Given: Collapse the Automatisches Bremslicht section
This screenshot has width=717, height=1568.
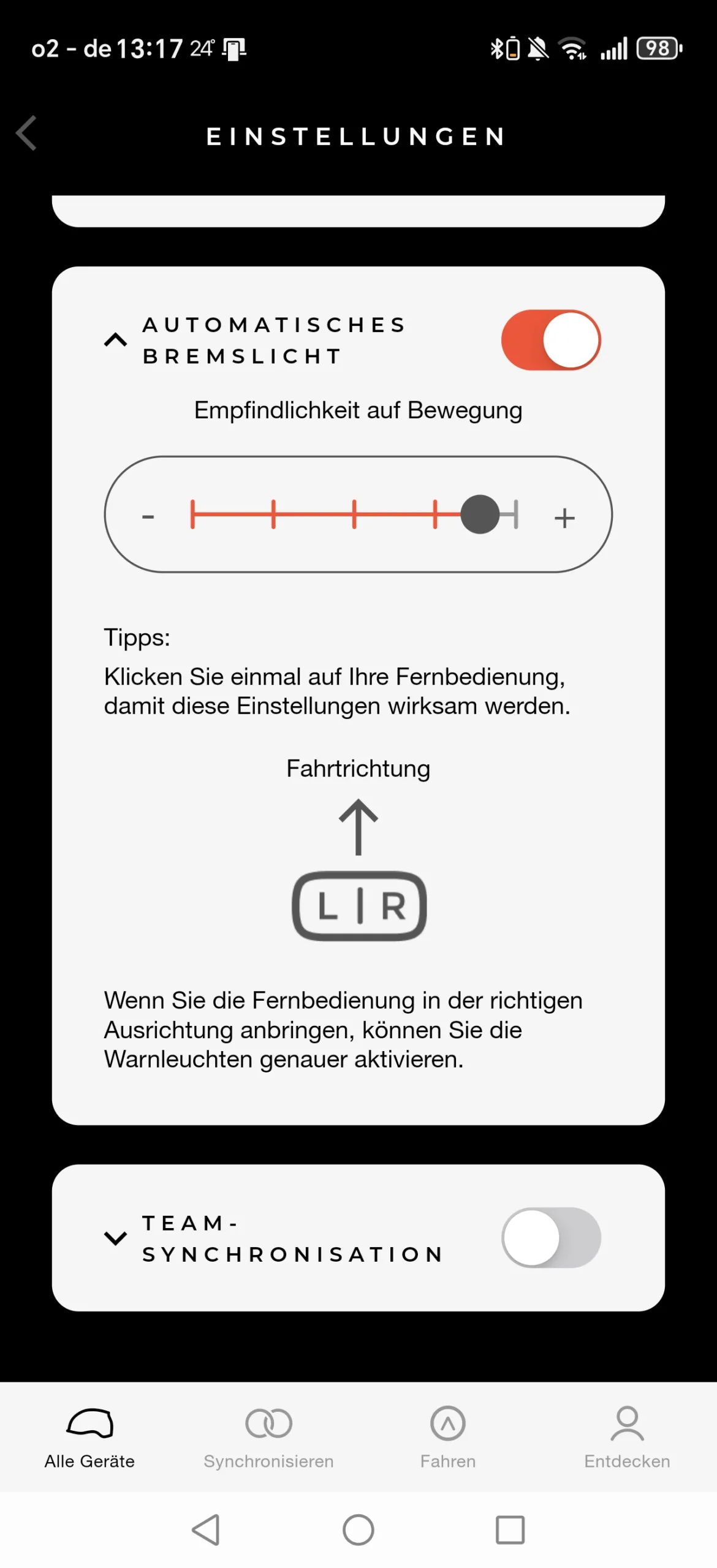Looking at the screenshot, I should (115, 340).
